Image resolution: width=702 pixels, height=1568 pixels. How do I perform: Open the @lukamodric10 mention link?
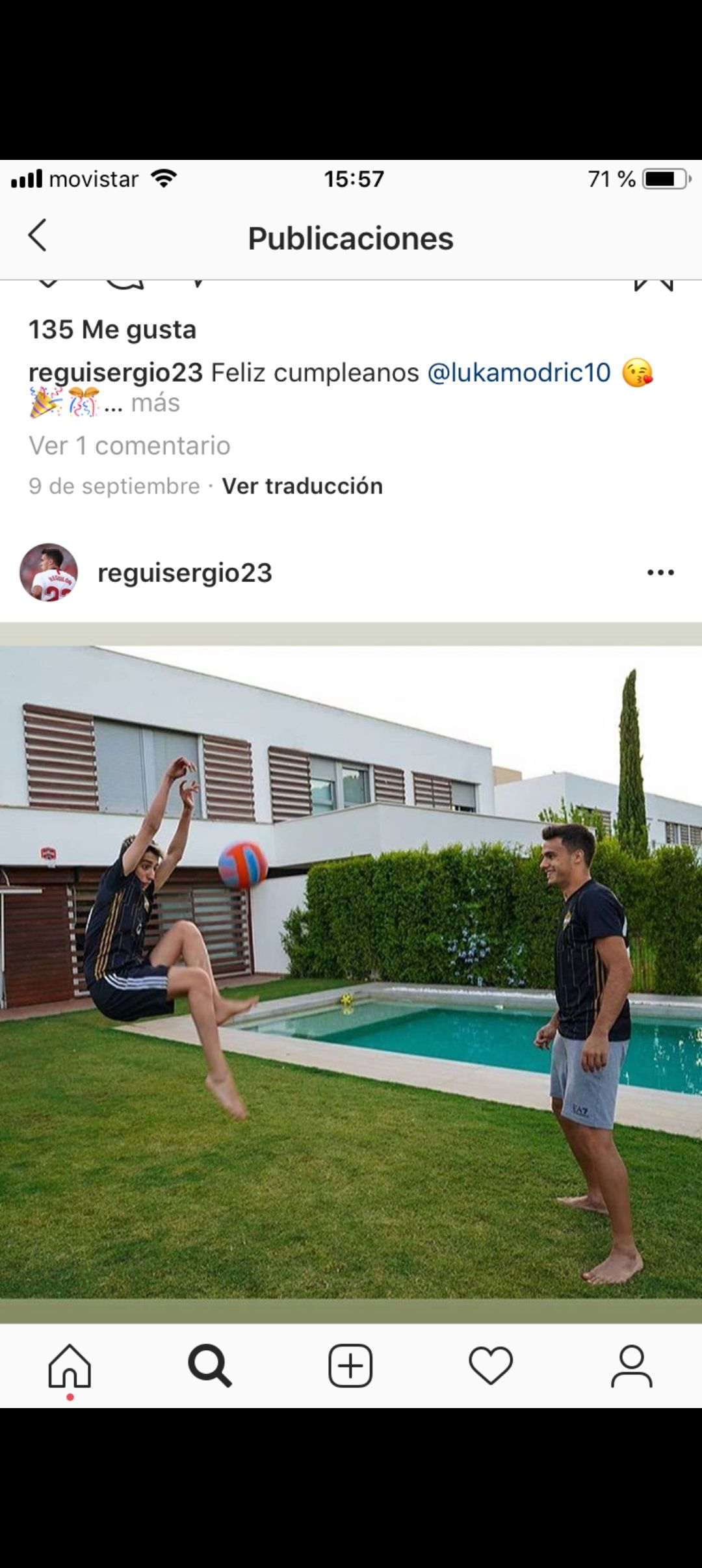pyautogui.click(x=519, y=372)
